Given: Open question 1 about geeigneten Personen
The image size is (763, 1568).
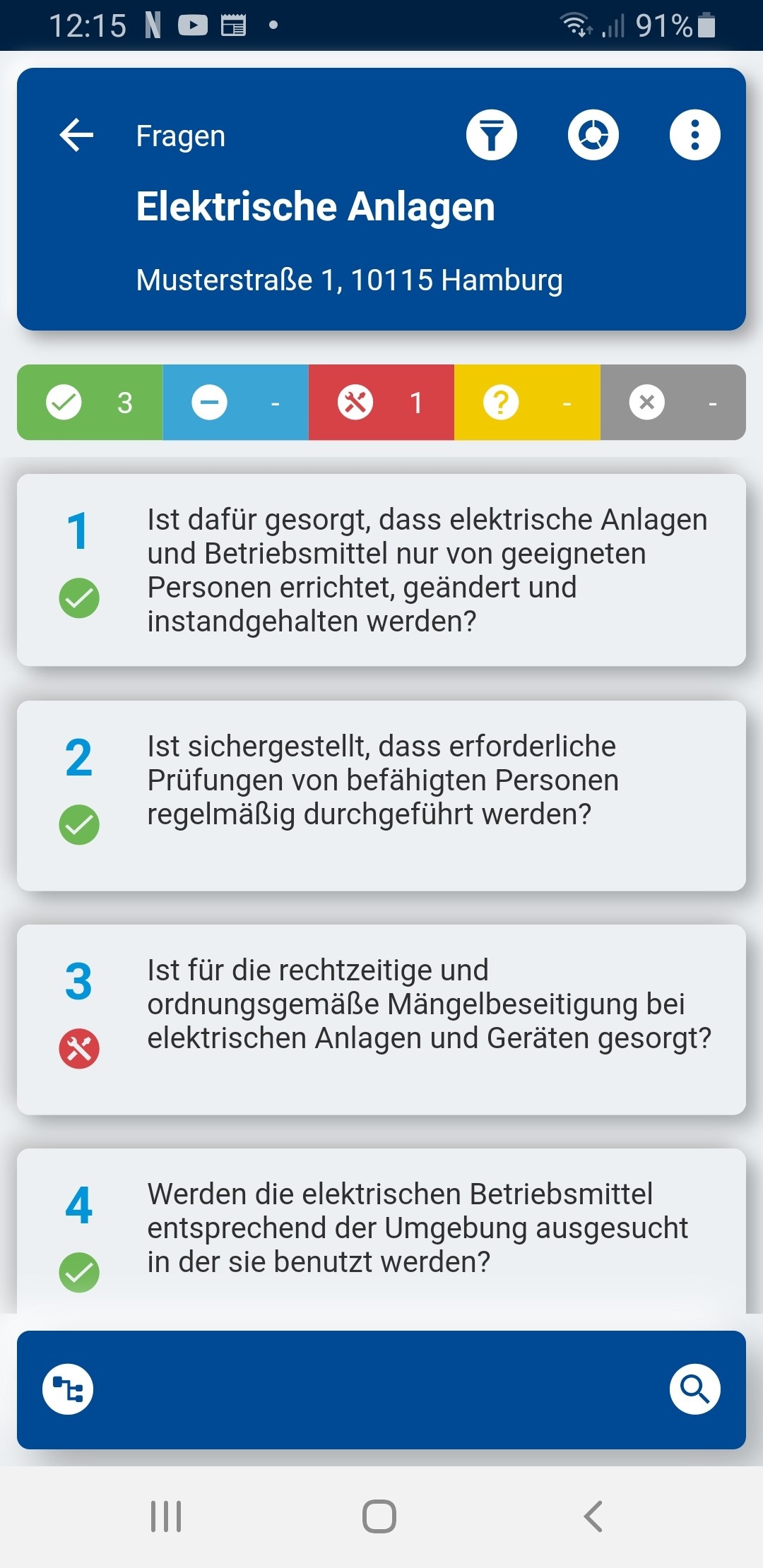Looking at the screenshot, I should 381,570.
